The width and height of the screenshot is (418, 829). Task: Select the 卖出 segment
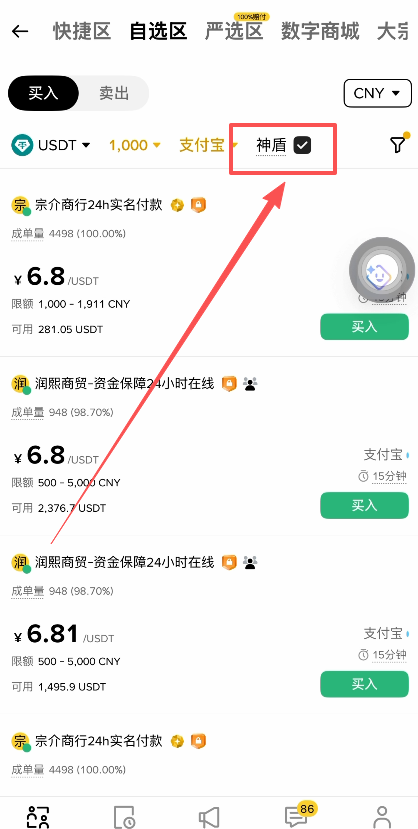(114, 93)
